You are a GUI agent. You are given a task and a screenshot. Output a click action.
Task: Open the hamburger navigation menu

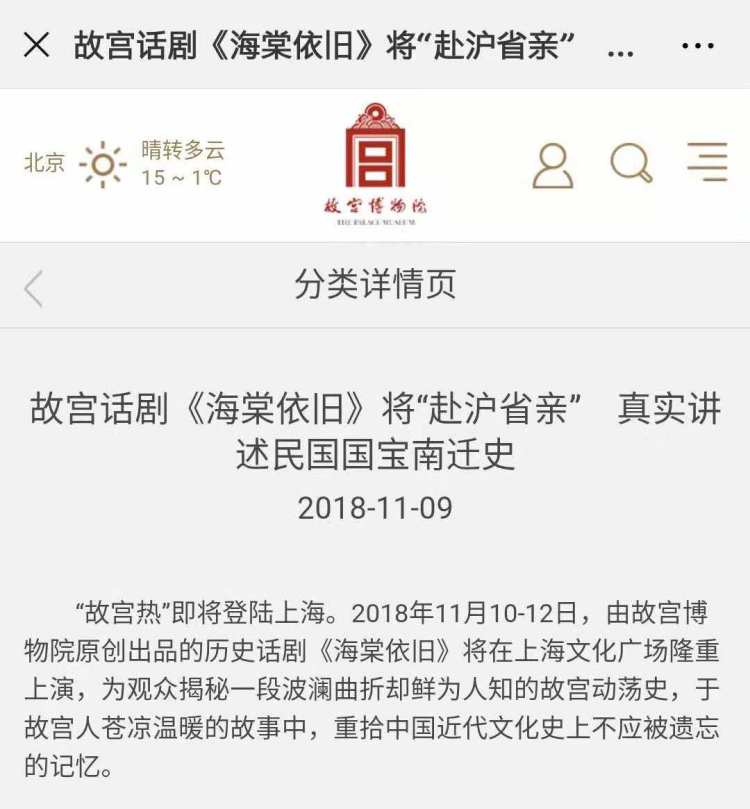tap(707, 163)
